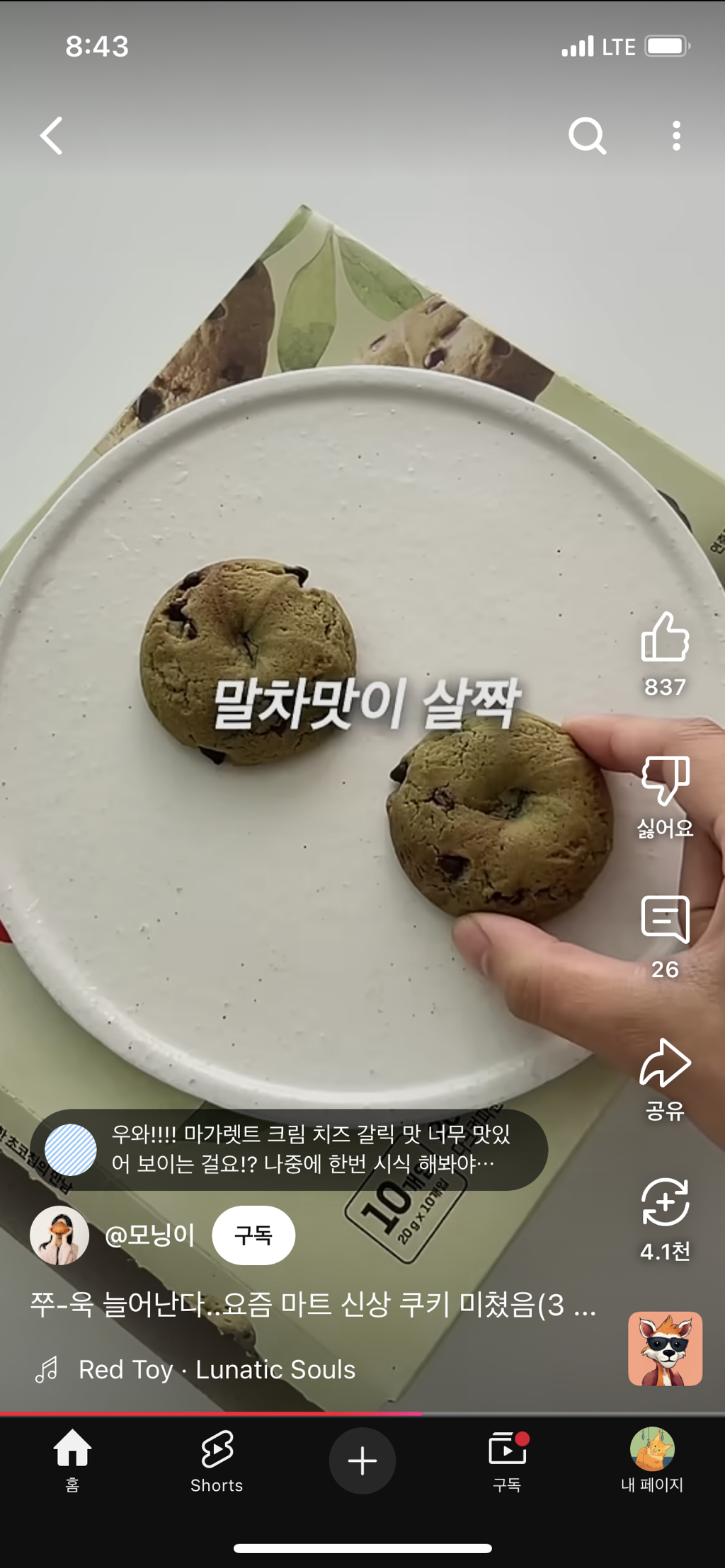
Task: Tap the remix button showing 4.1천
Action: point(665,1203)
